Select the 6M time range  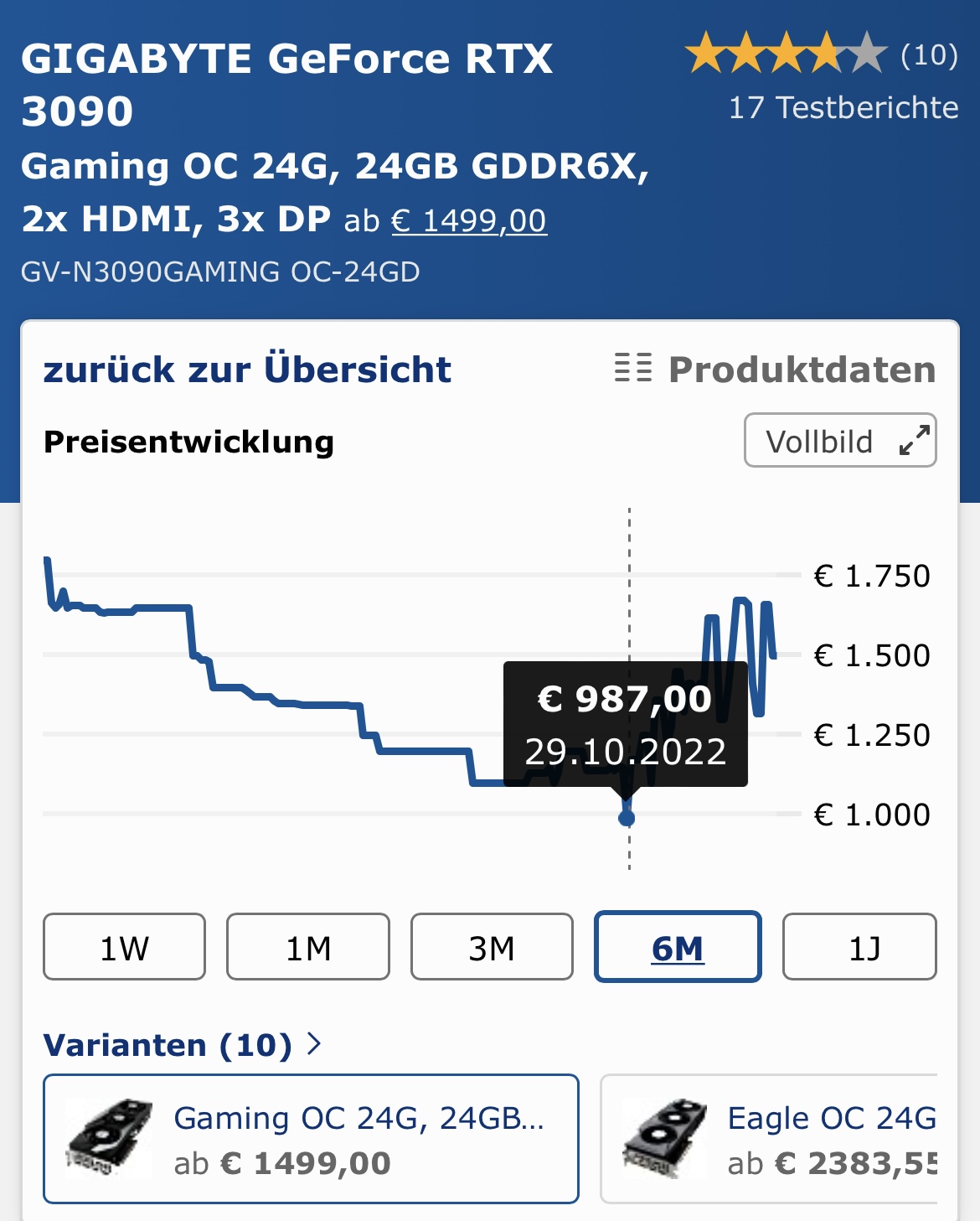click(678, 947)
